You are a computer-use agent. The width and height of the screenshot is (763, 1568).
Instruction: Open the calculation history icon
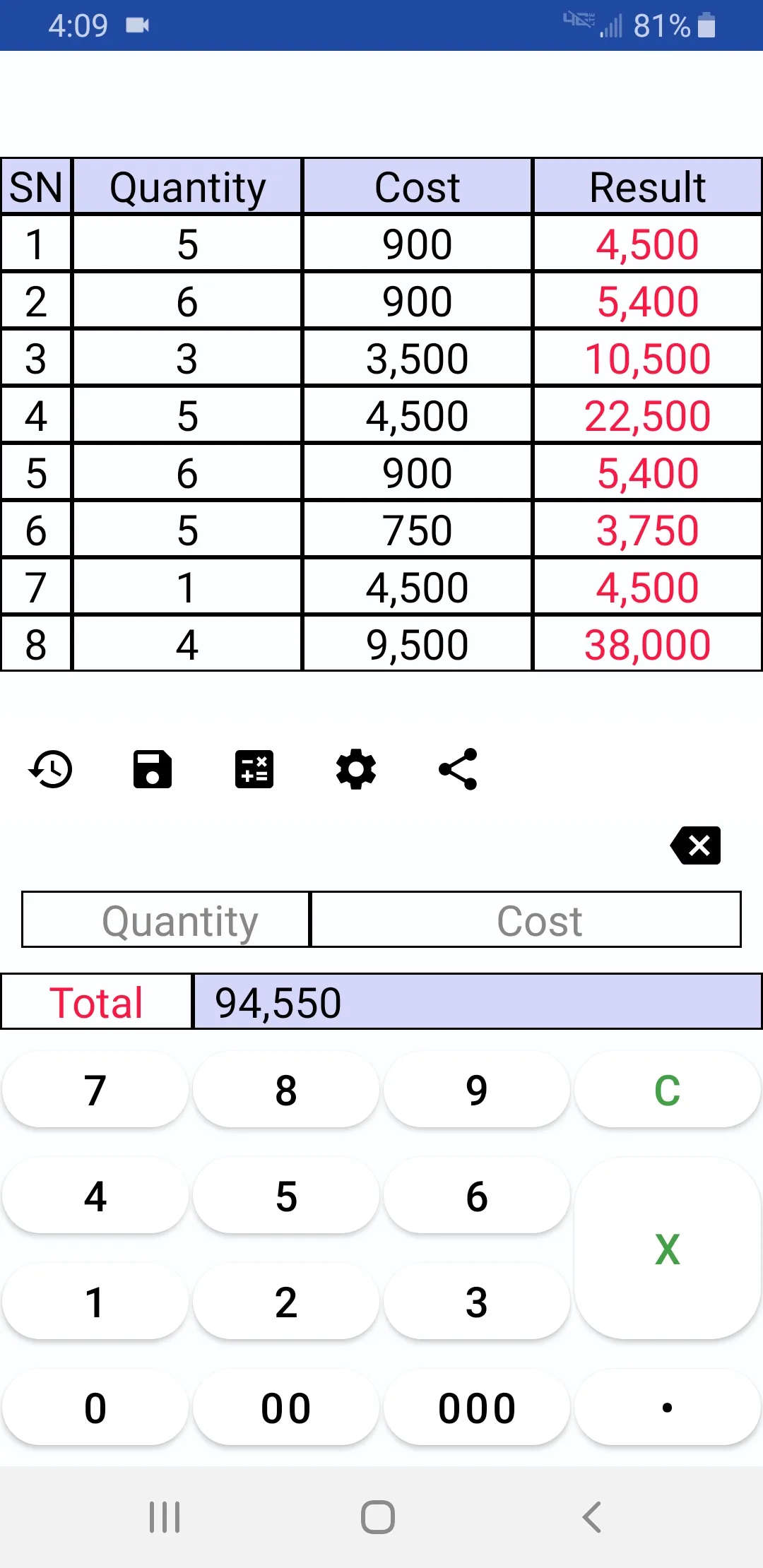tap(51, 769)
